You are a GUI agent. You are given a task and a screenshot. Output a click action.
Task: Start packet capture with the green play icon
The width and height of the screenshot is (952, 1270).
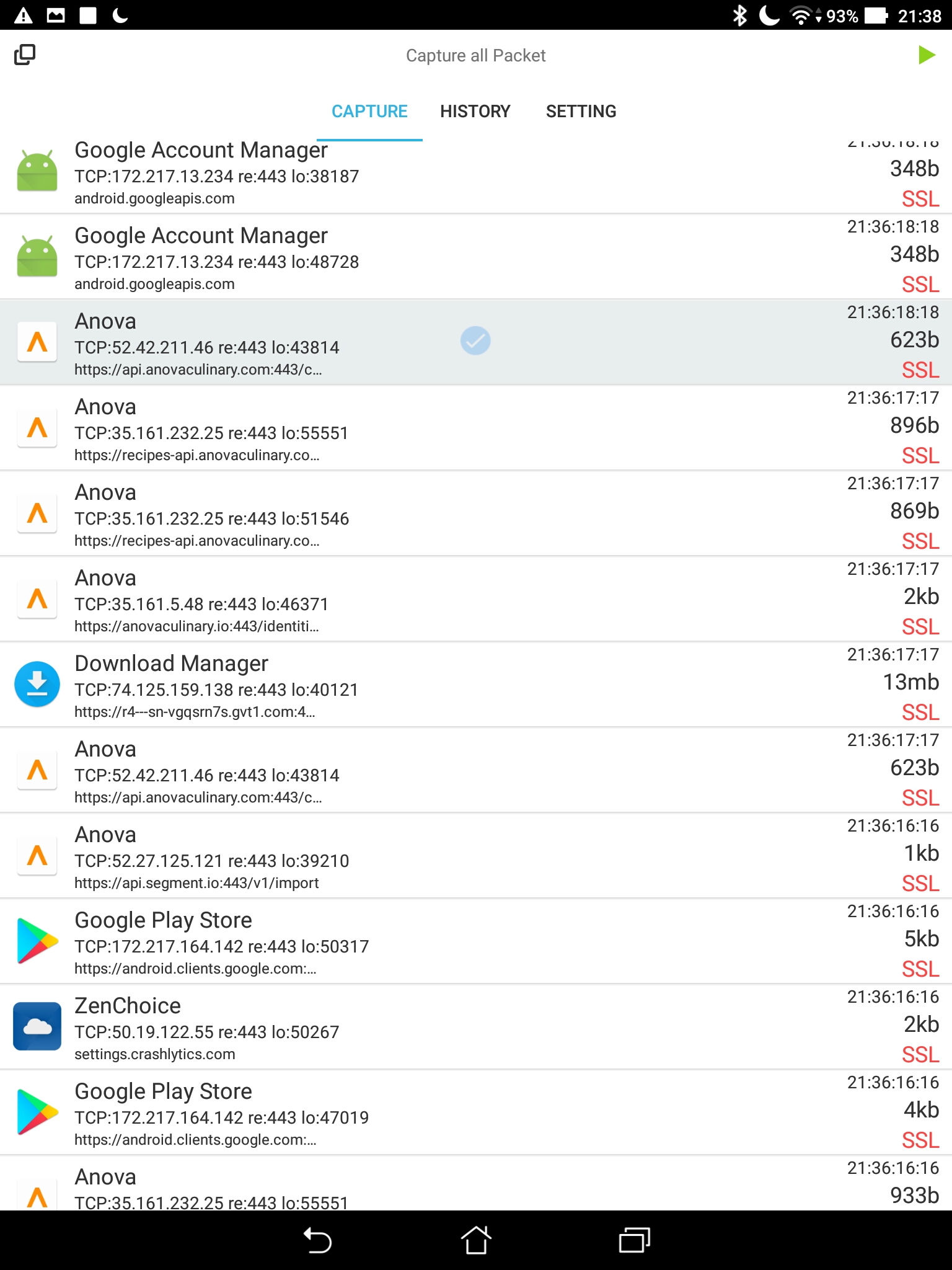pos(926,55)
